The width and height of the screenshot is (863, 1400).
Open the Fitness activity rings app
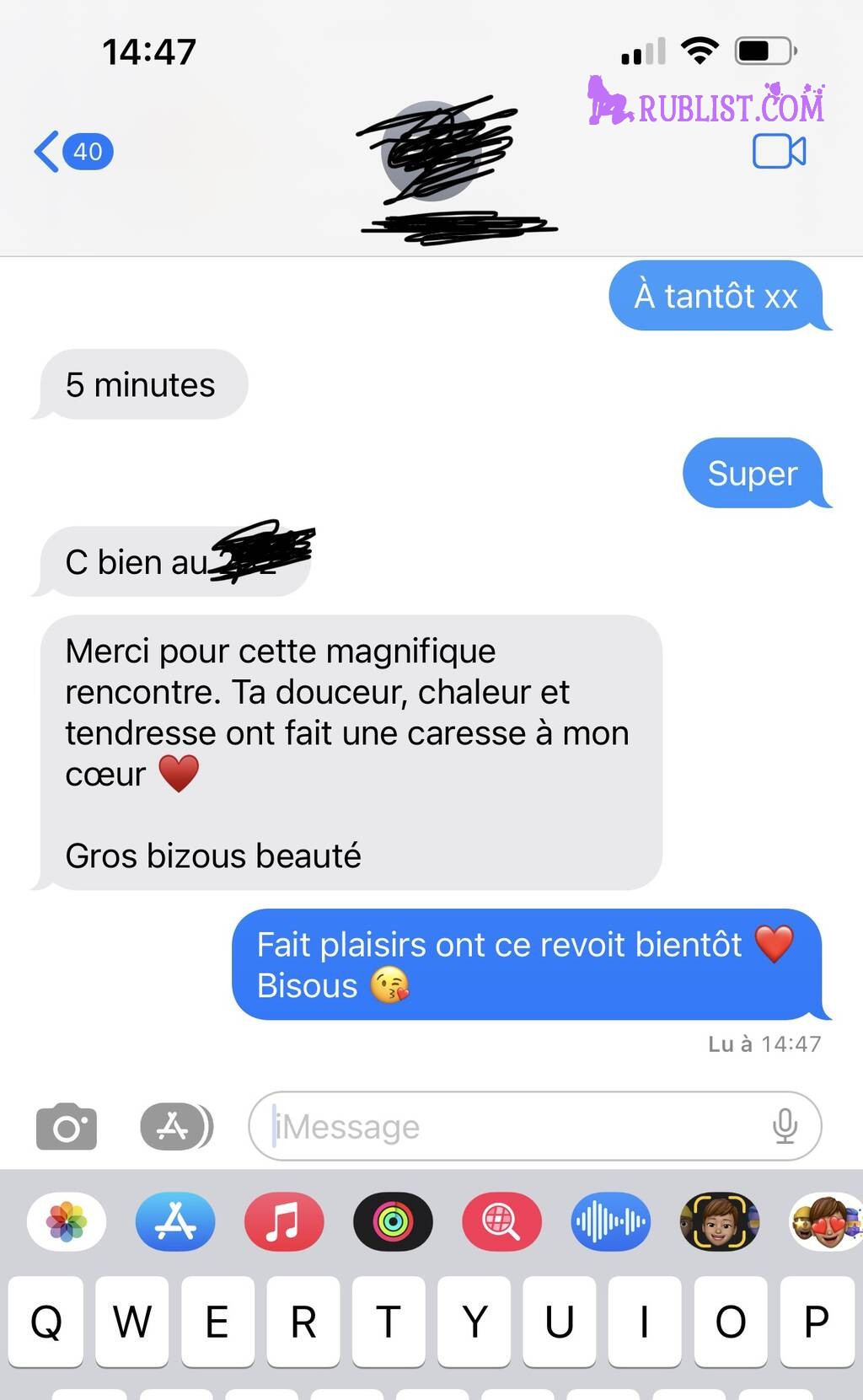tap(393, 1221)
